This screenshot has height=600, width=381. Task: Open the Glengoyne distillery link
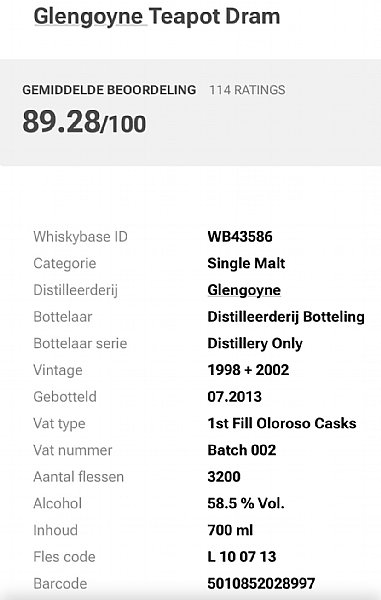[244, 290]
